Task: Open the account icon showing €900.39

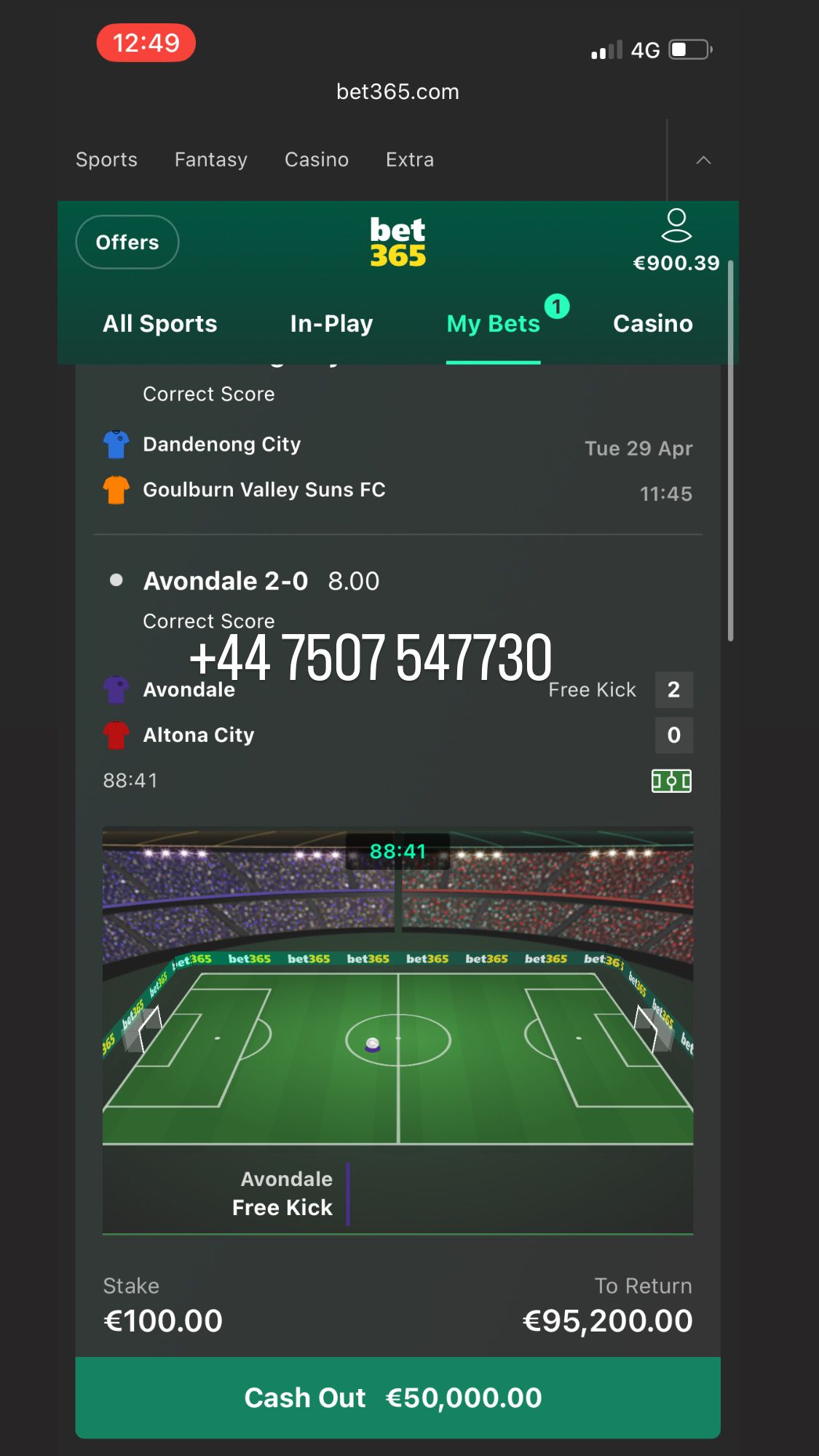Action: coord(676,241)
